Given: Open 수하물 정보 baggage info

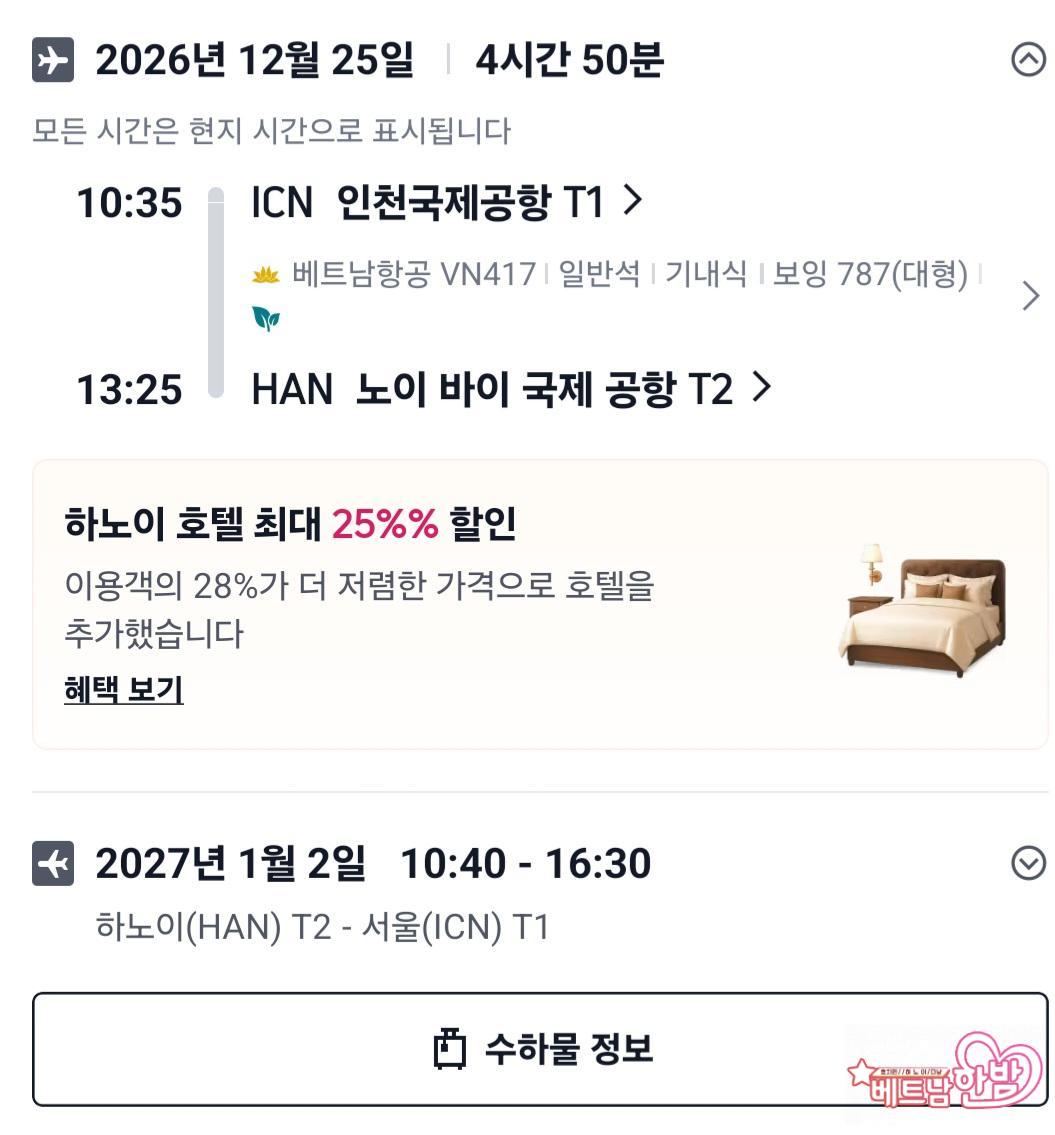Looking at the screenshot, I should click(x=540, y=1049).
